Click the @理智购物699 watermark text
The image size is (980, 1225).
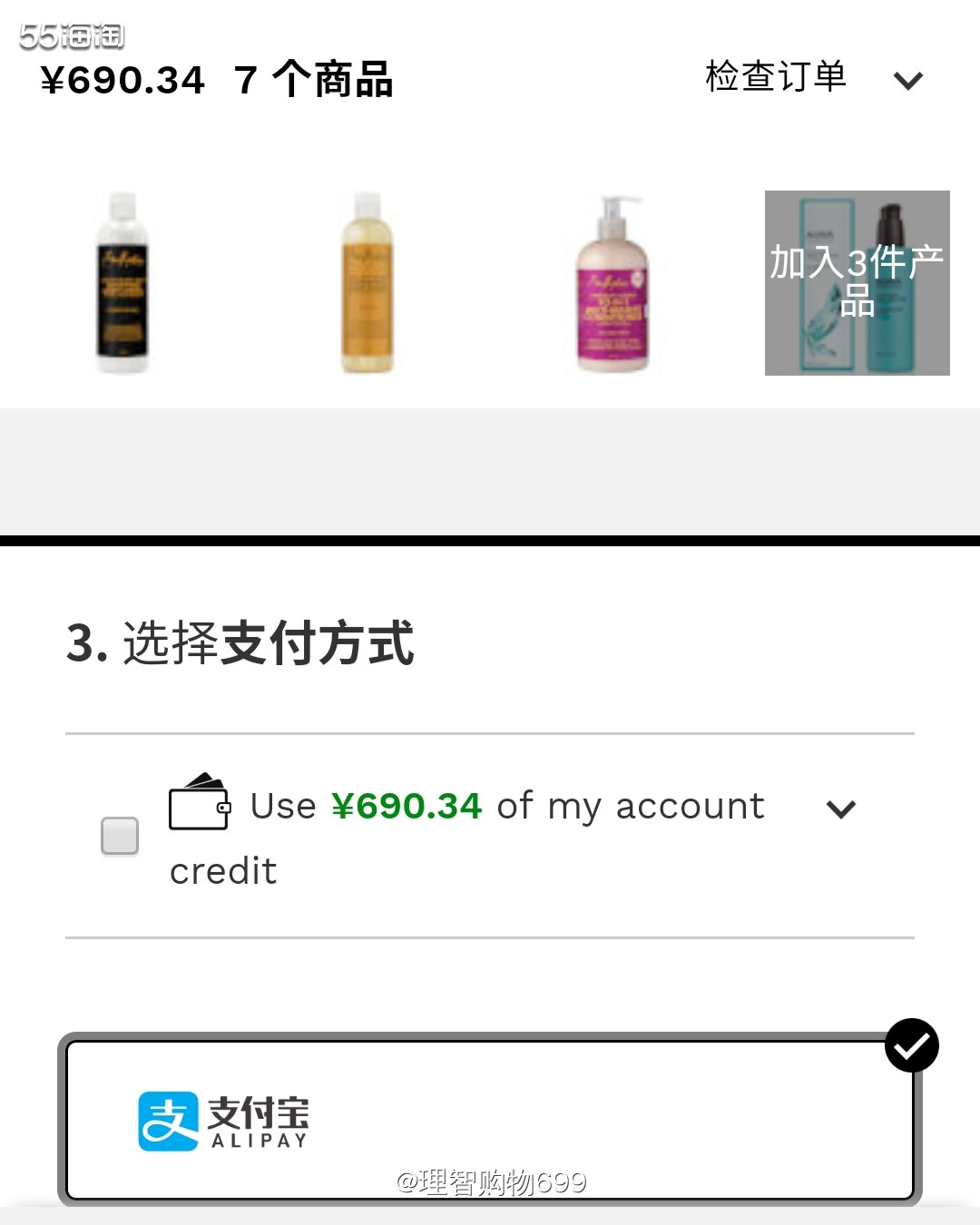tap(490, 1180)
